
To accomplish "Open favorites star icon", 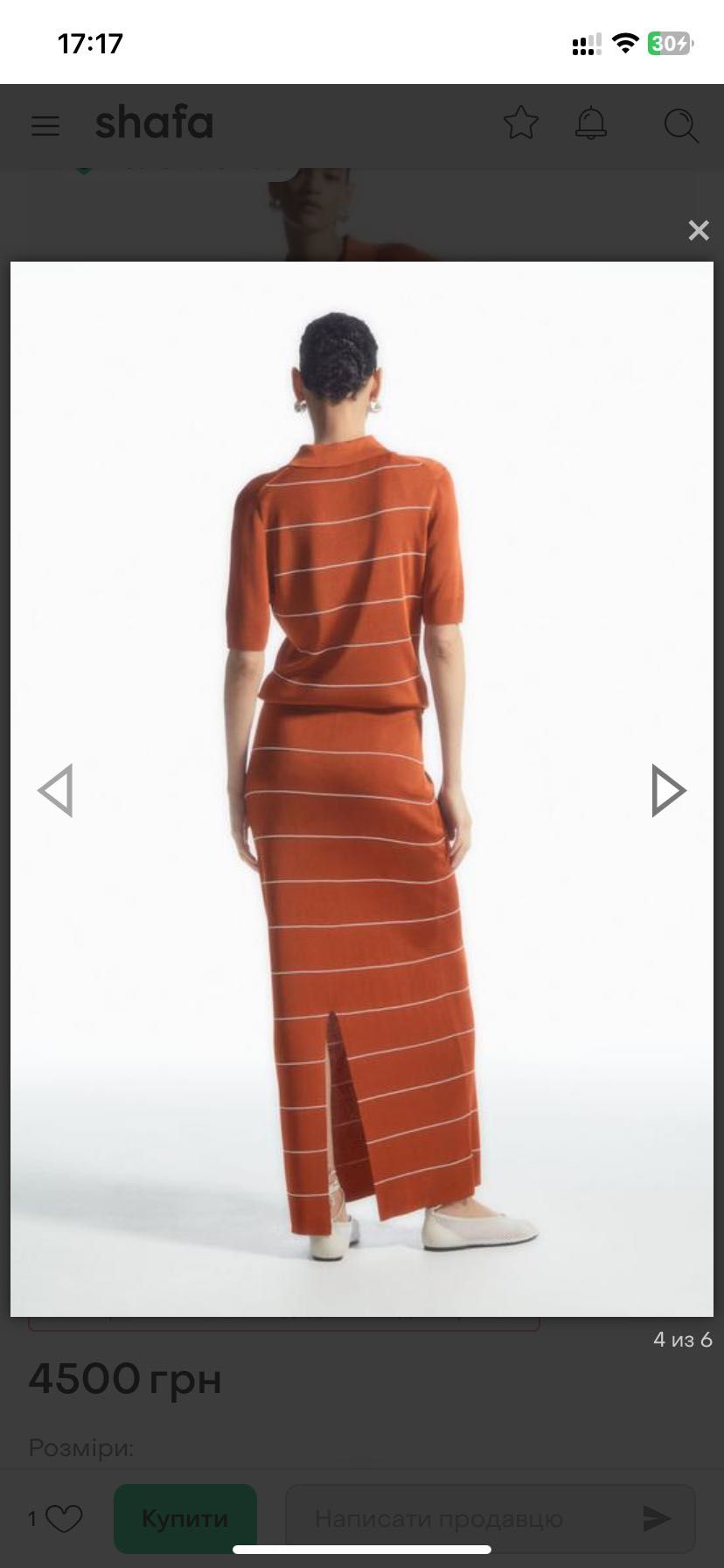I will [x=521, y=123].
